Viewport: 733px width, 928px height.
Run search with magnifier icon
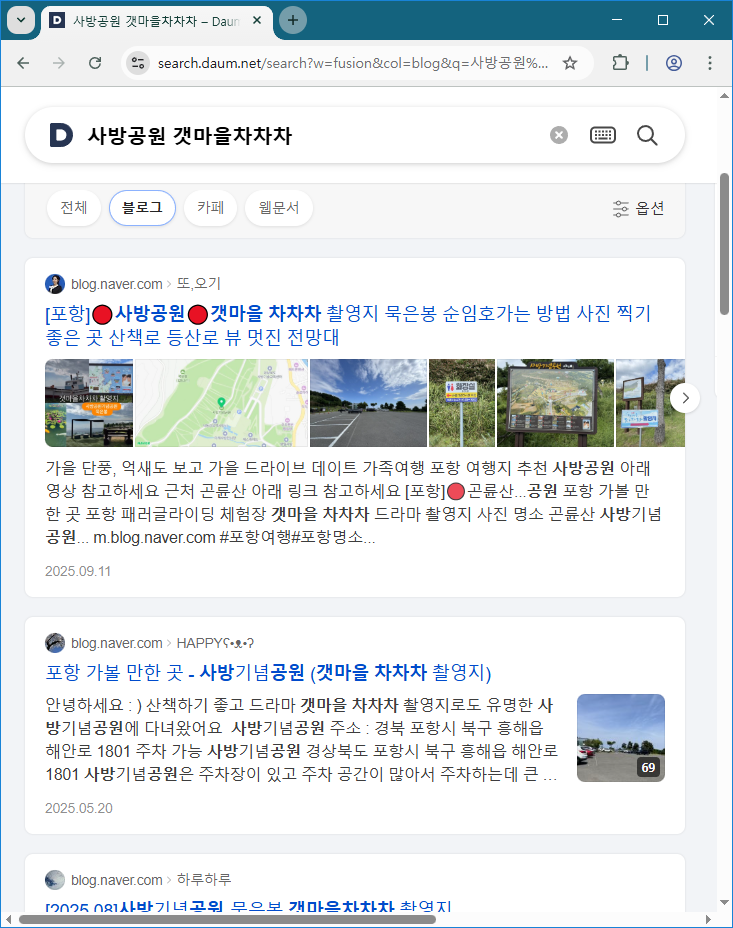[647, 135]
